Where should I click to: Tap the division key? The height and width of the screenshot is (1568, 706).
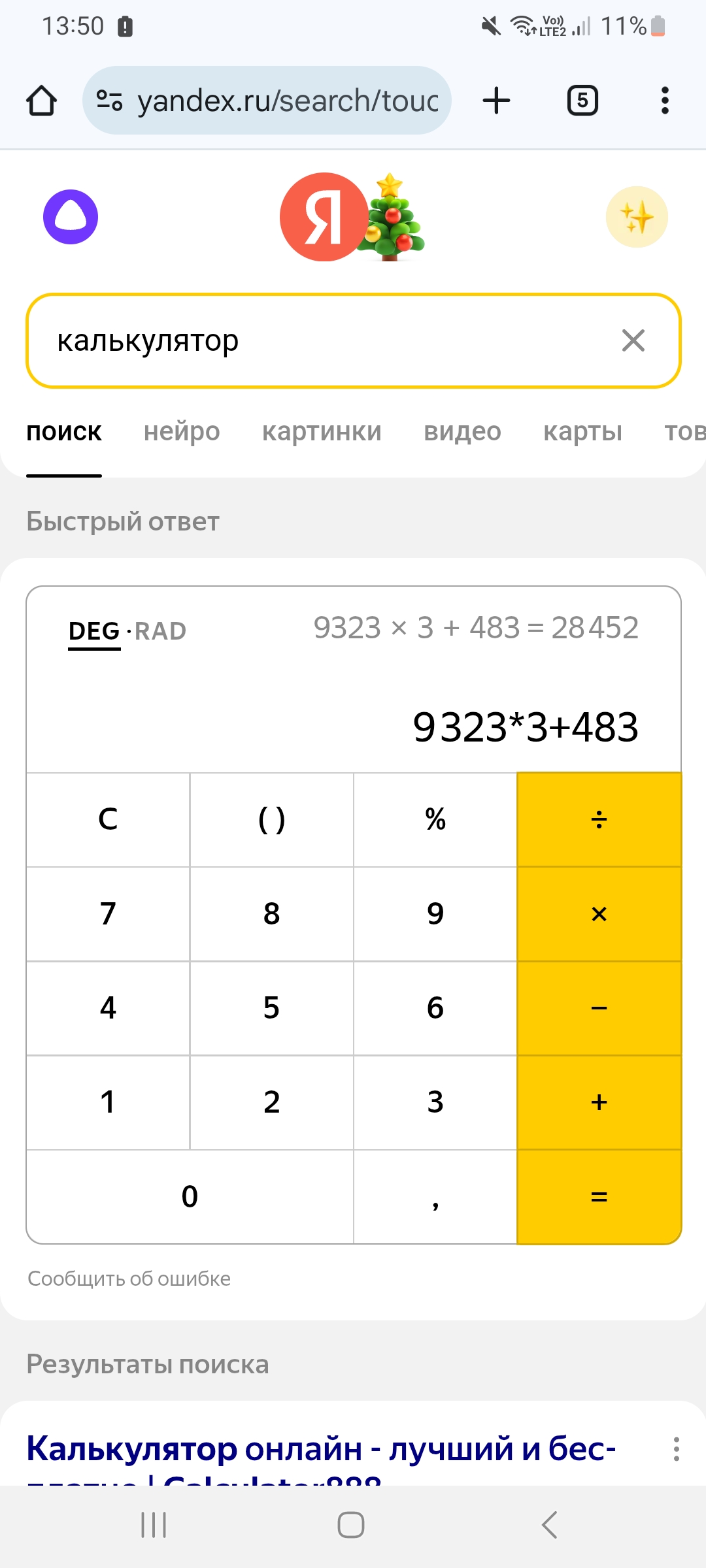pos(599,819)
